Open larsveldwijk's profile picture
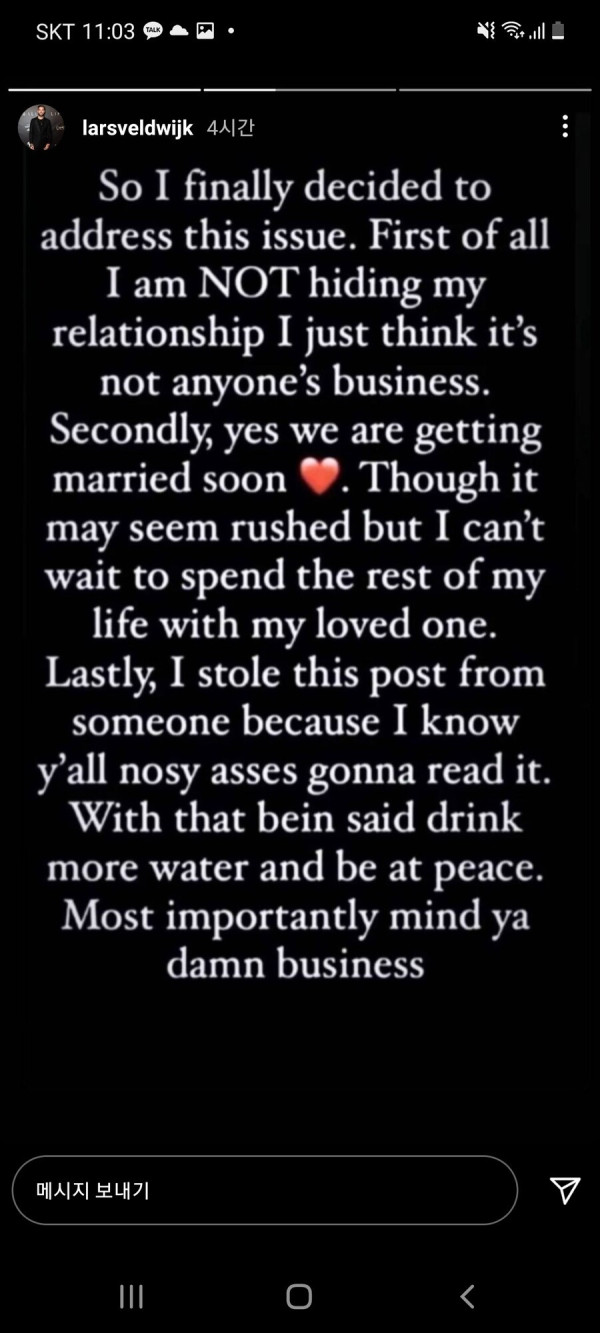 [x=41, y=128]
